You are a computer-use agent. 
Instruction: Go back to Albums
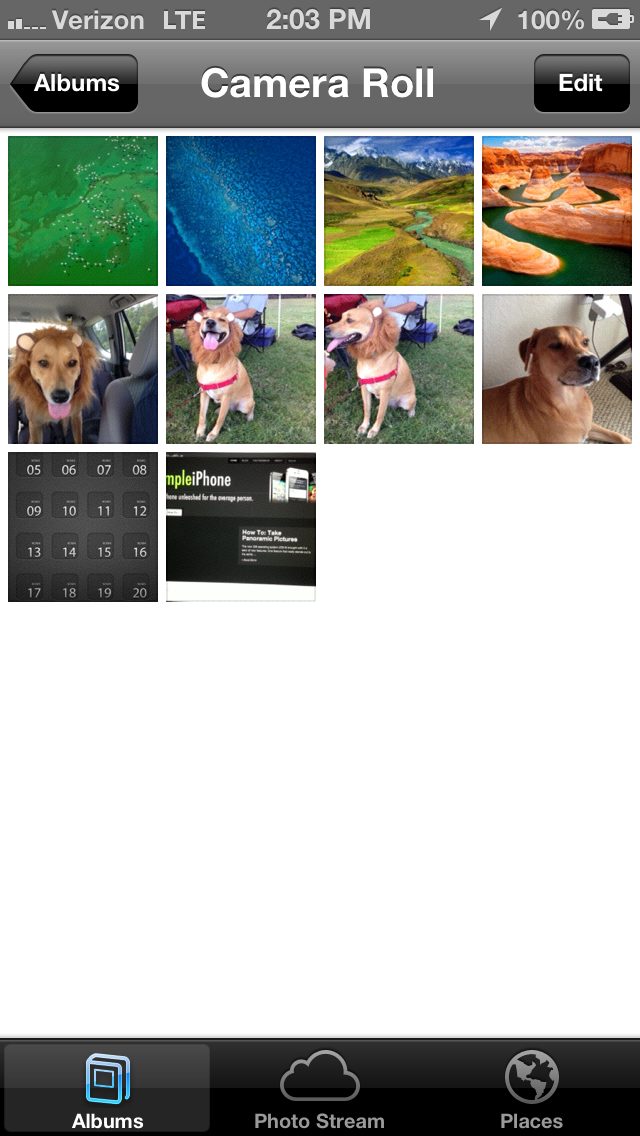coord(75,84)
